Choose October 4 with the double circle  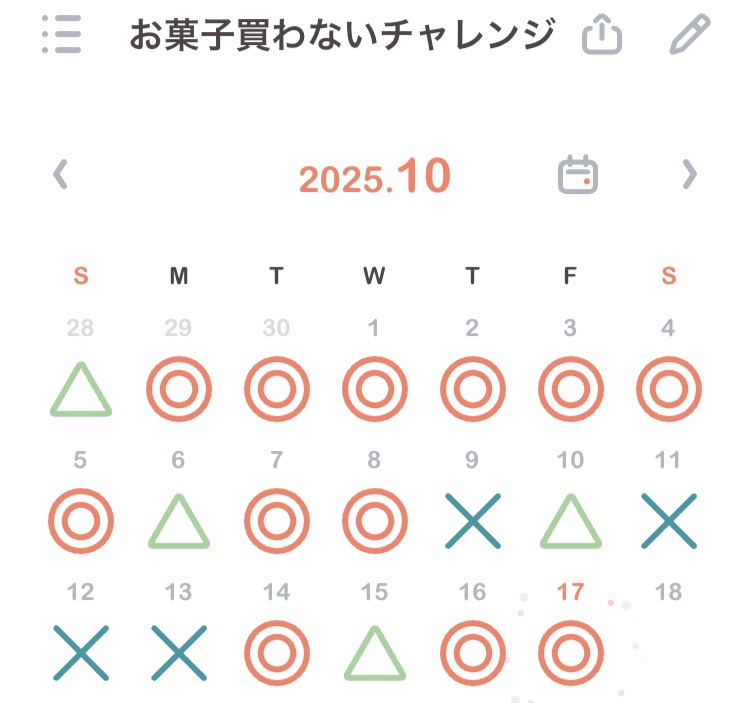point(668,388)
